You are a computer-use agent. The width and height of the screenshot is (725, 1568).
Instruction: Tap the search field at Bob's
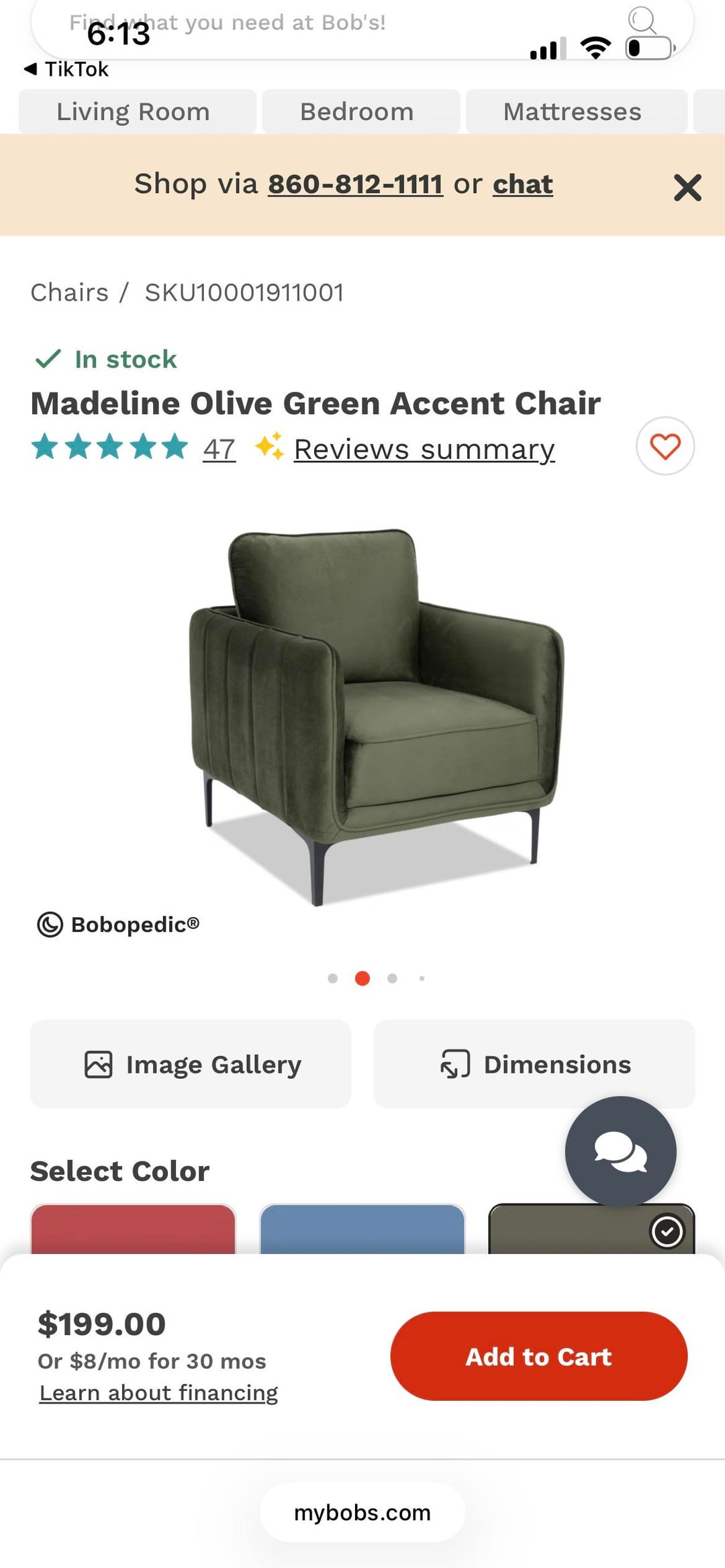coord(336,24)
